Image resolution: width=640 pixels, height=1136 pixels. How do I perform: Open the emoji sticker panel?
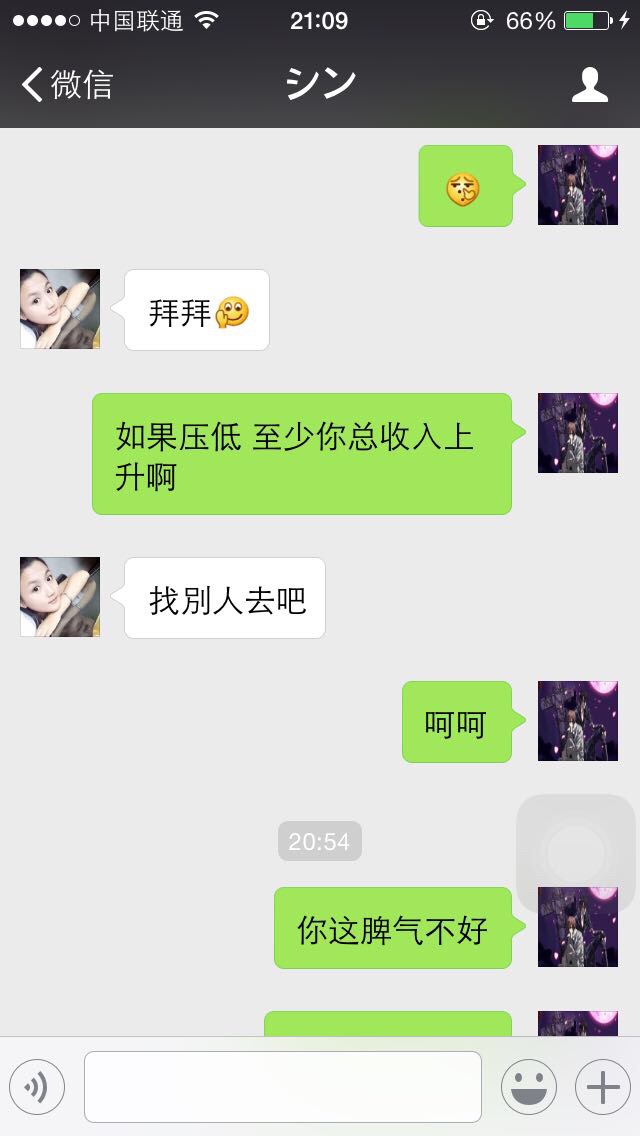tap(528, 1086)
